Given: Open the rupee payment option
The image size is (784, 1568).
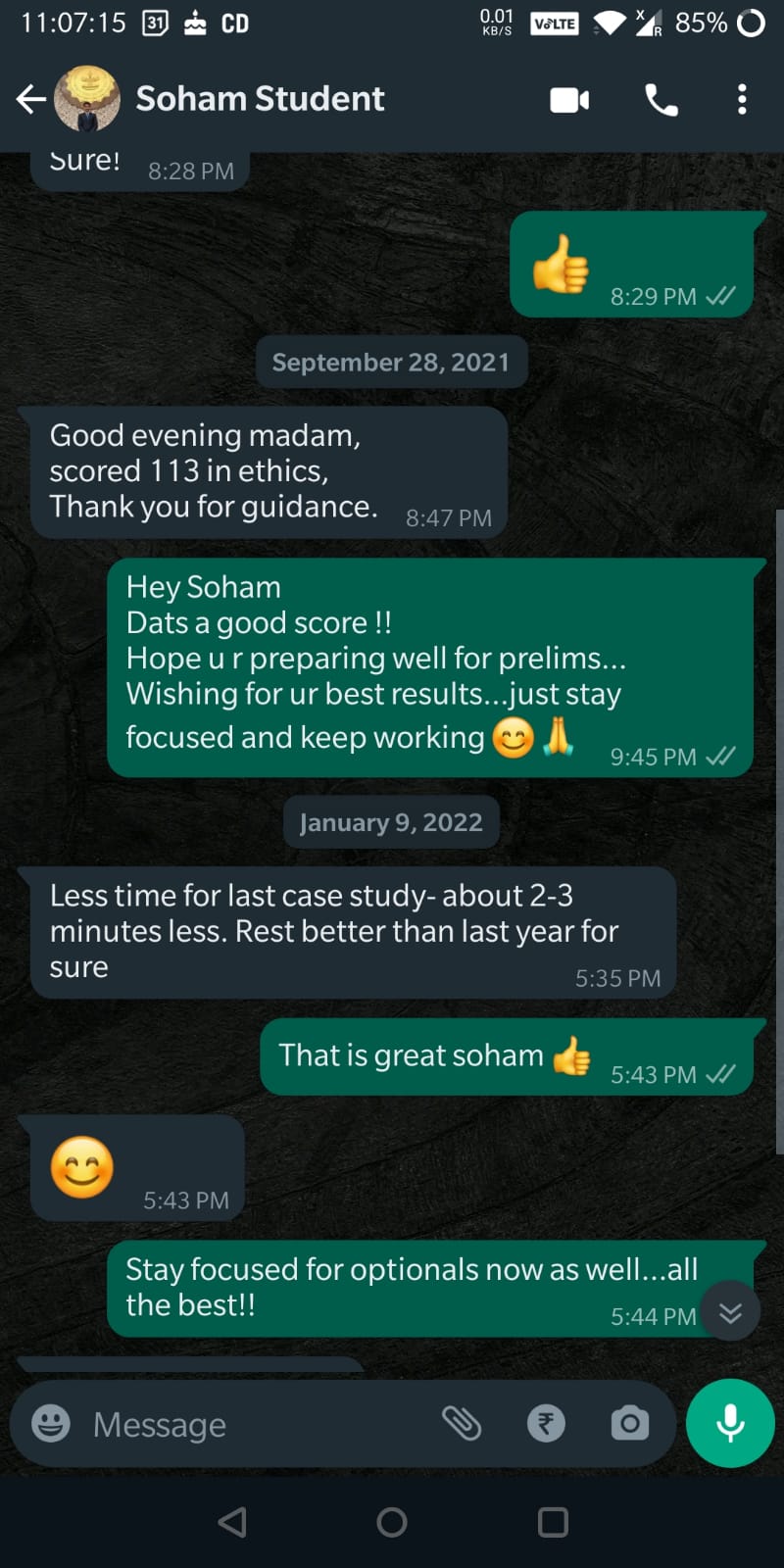Looking at the screenshot, I should pos(546,1423).
